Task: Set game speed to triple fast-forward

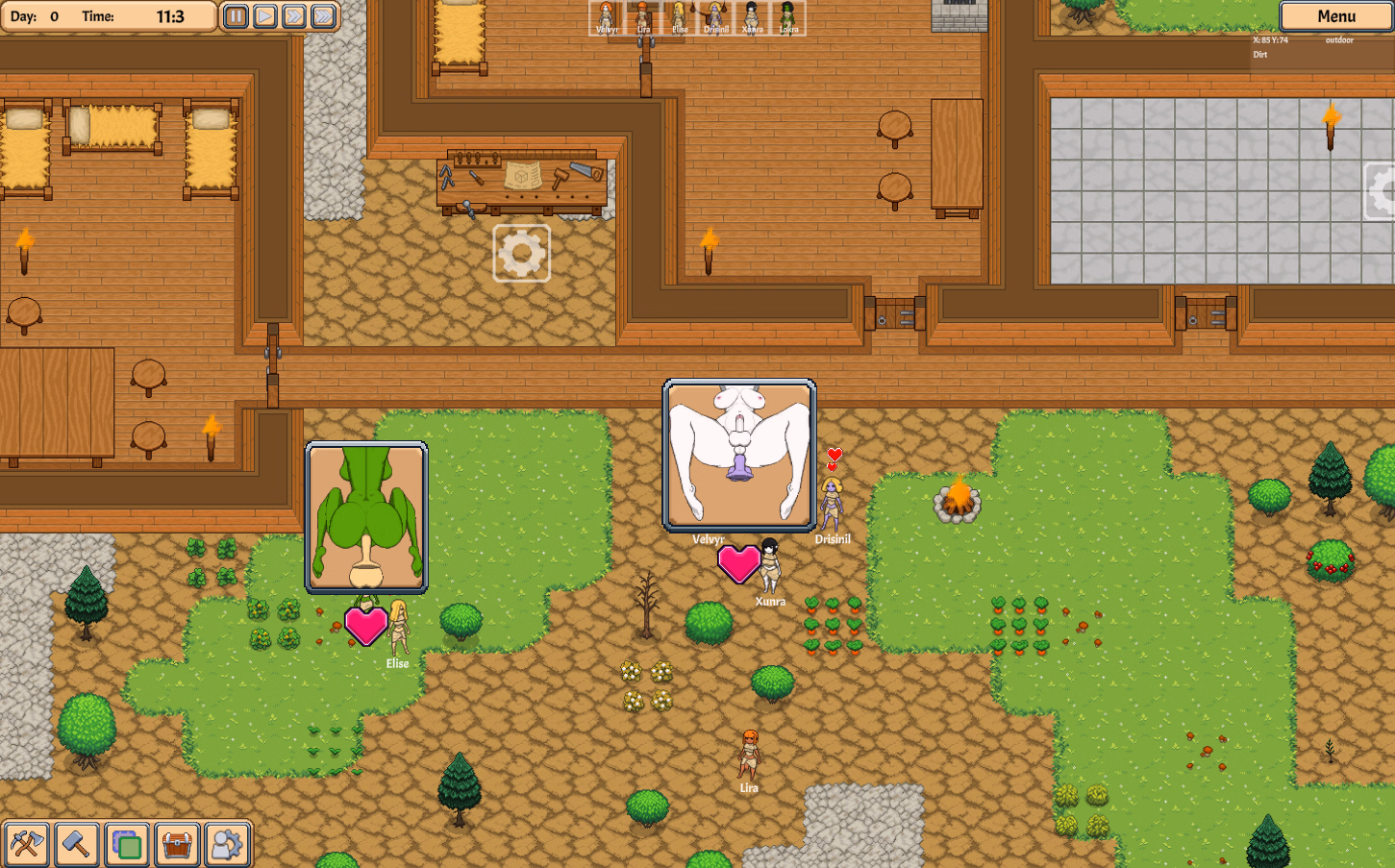Action: (324, 16)
